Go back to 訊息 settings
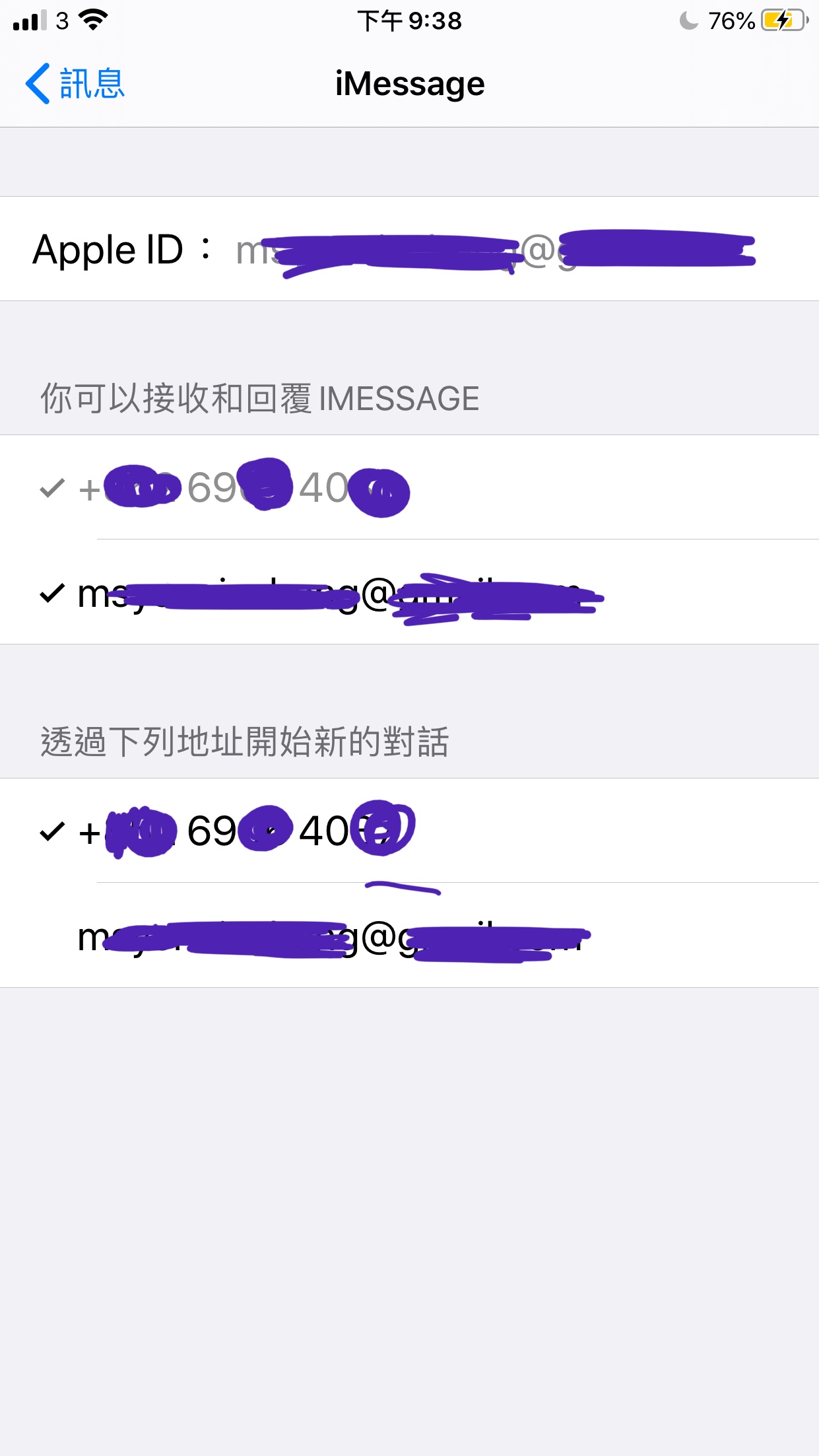The image size is (819, 1456). tap(75, 84)
